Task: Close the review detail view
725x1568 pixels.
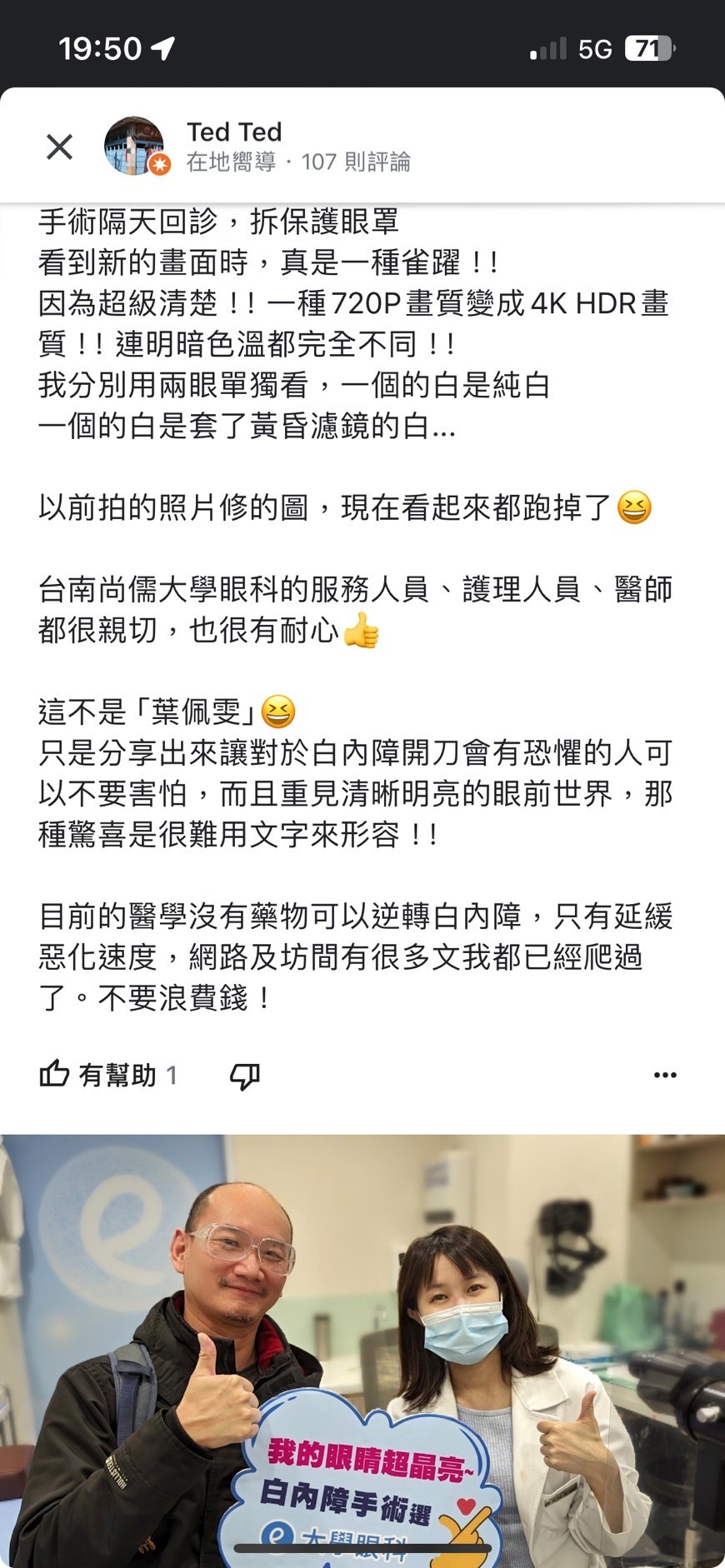Action: [59, 147]
